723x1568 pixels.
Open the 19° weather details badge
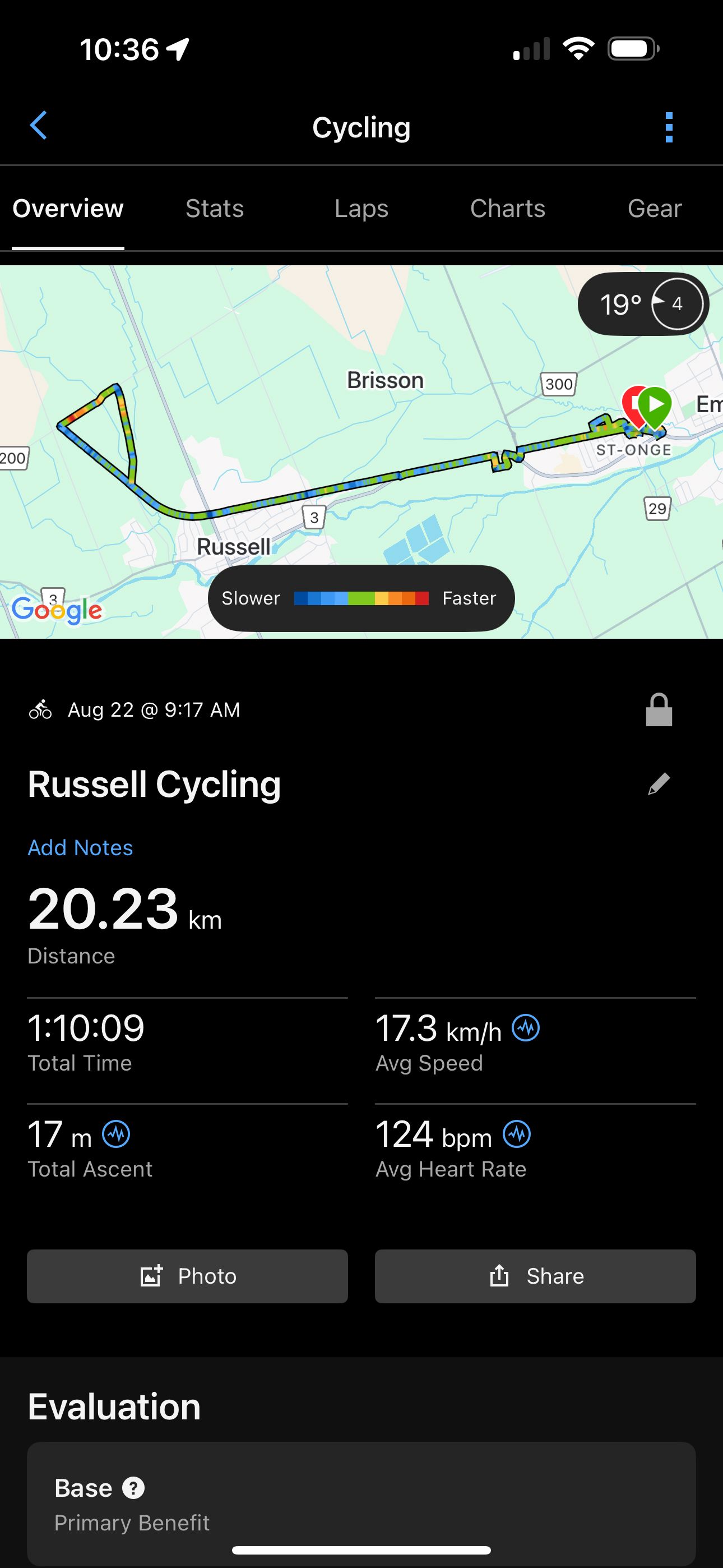tap(643, 304)
